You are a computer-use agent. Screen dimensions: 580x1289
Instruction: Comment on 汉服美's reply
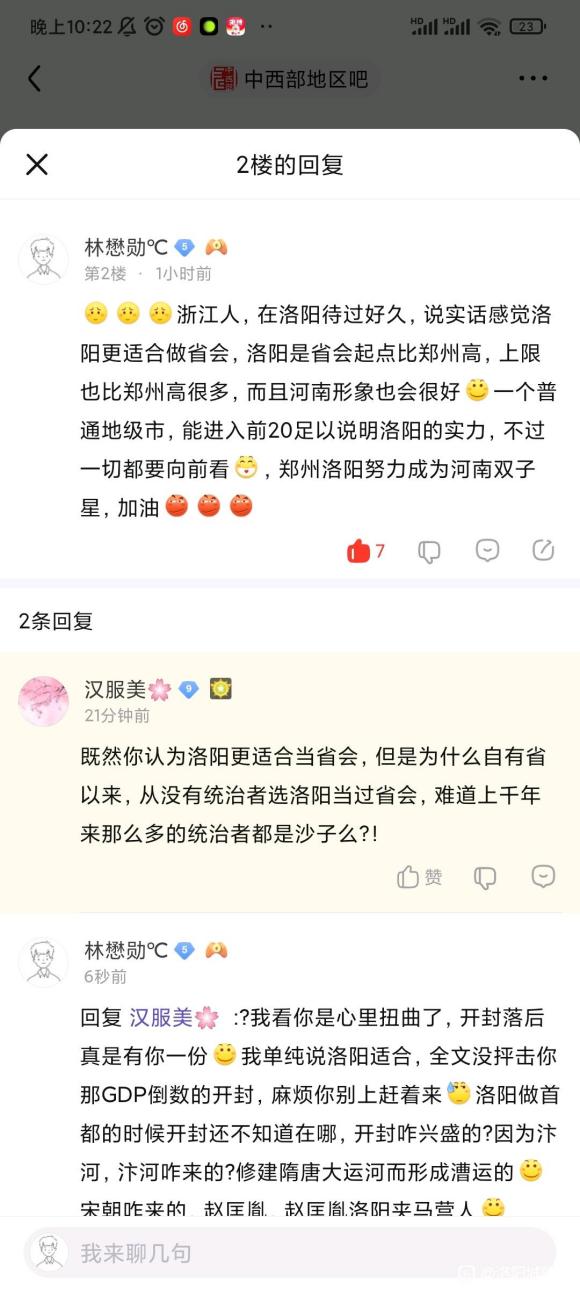(543, 877)
